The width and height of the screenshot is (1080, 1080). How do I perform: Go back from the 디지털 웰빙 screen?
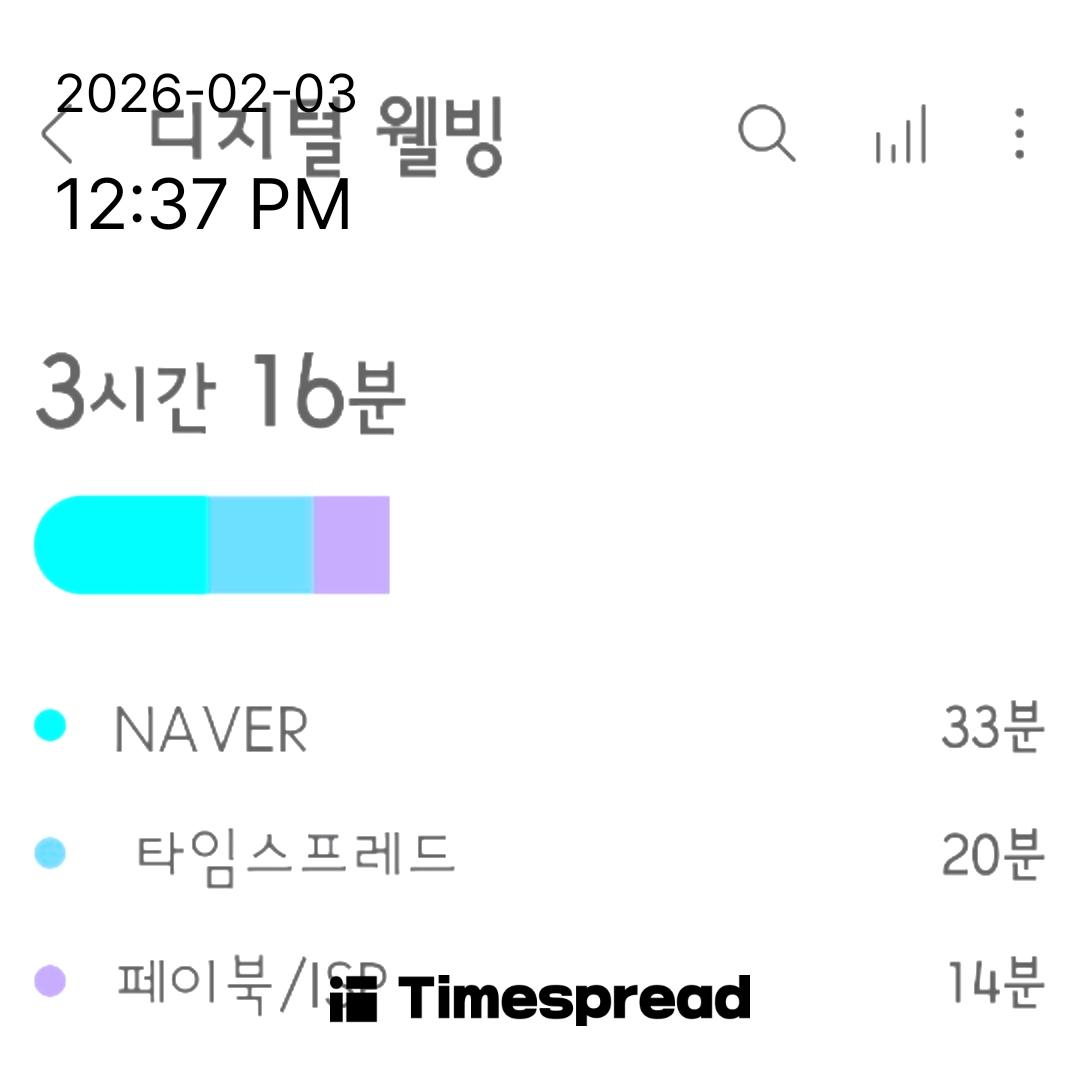58,138
